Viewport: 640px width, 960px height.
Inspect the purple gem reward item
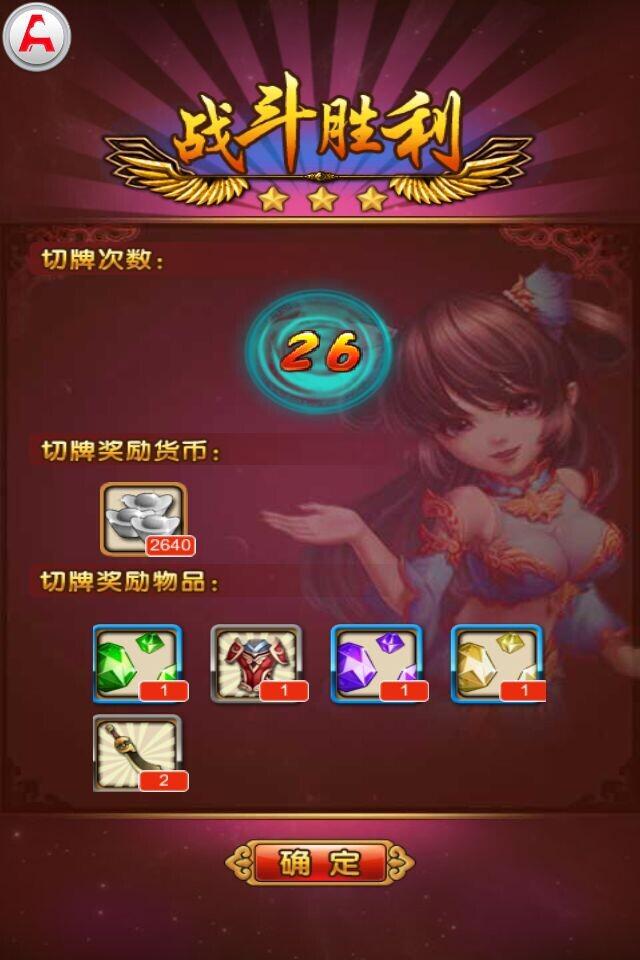pyautogui.click(x=376, y=662)
